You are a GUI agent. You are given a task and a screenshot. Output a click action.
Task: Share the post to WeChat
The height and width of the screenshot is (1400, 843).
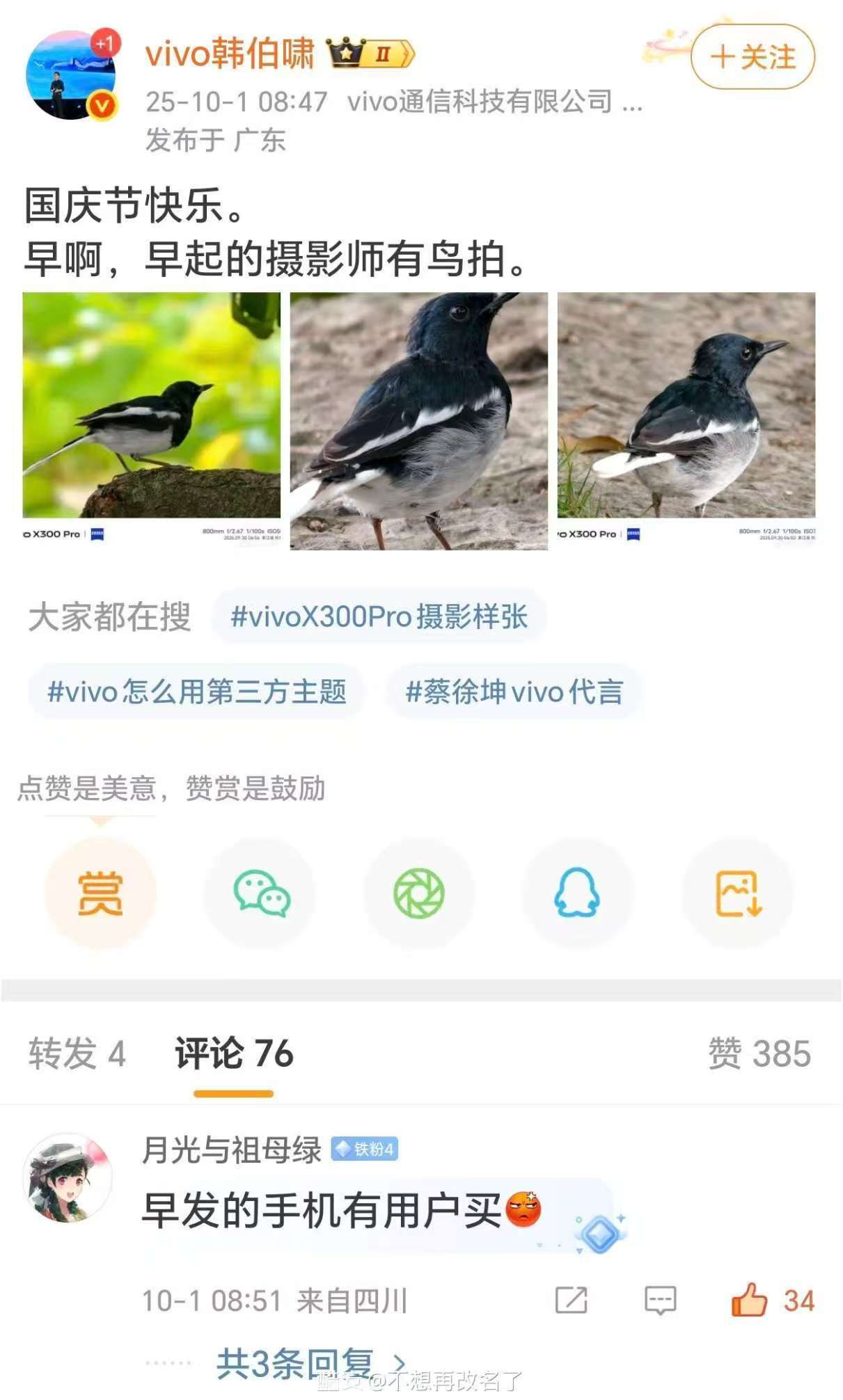[260, 893]
